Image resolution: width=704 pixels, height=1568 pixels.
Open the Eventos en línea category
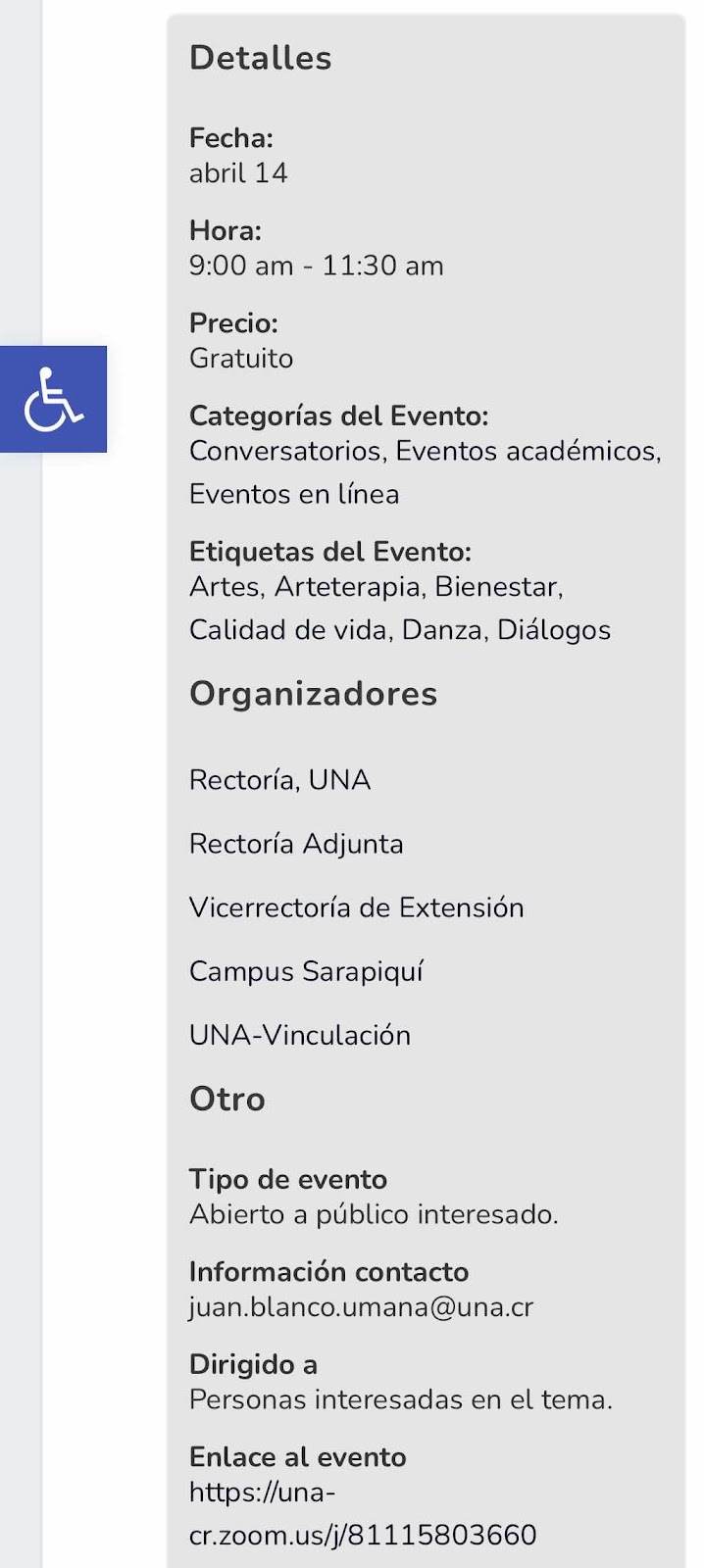tap(294, 494)
